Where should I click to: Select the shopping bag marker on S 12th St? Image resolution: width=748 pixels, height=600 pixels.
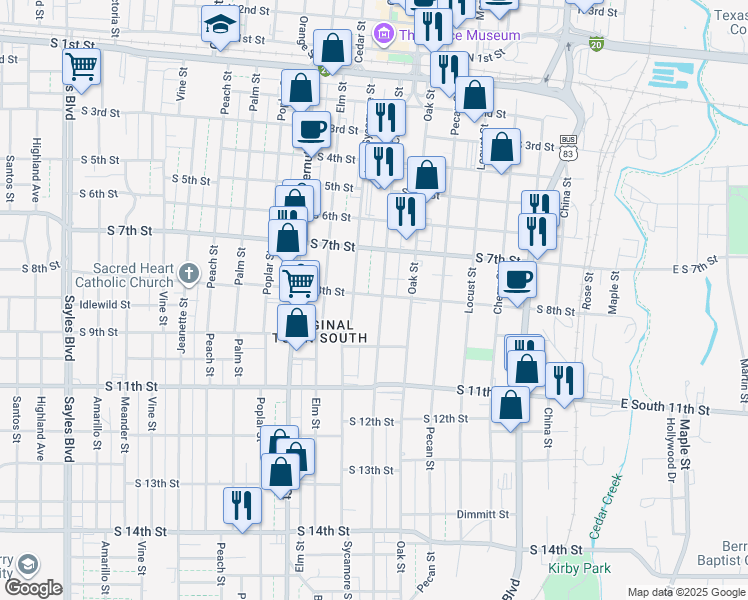click(x=510, y=406)
